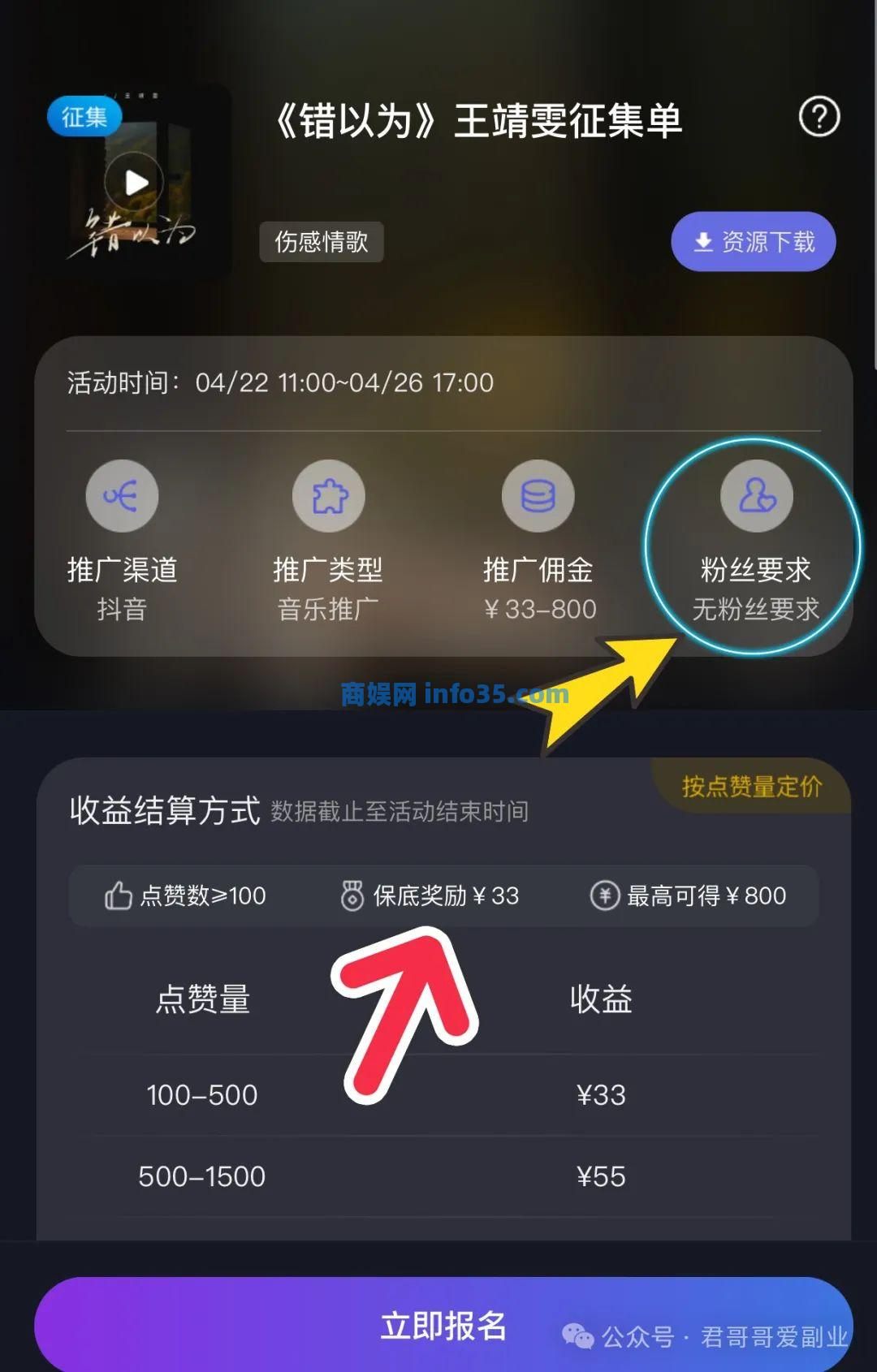Tap 立即报名 to sign up
This screenshot has height=1372, width=877.
tap(443, 1326)
